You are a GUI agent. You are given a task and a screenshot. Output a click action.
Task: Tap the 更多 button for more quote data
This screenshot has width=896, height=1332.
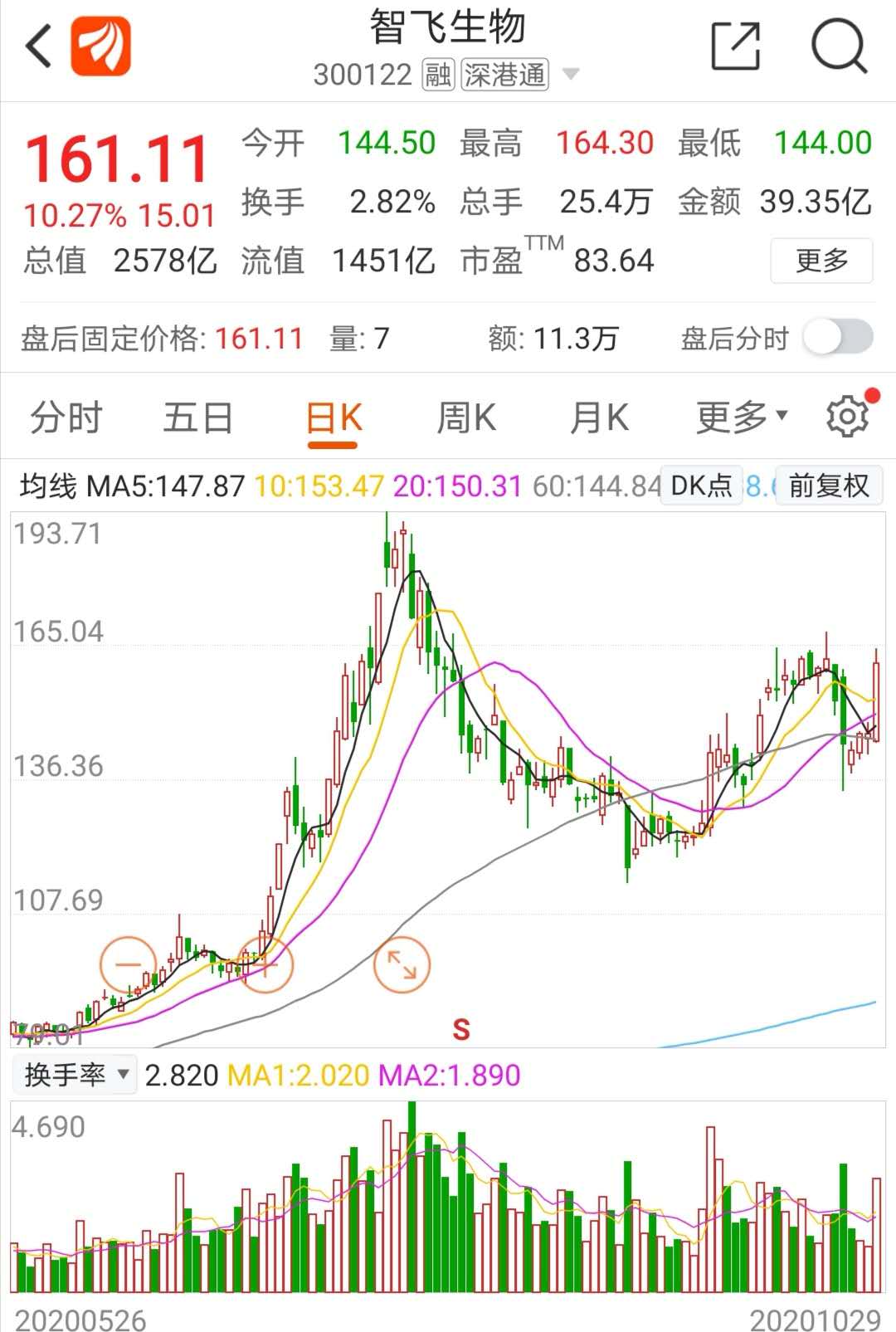click(x=821, y=261)
